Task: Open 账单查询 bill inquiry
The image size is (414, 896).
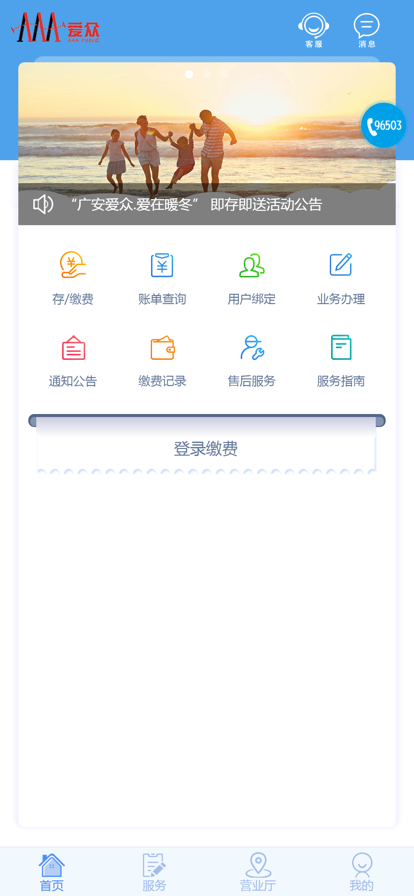Action: click(162, 279)
